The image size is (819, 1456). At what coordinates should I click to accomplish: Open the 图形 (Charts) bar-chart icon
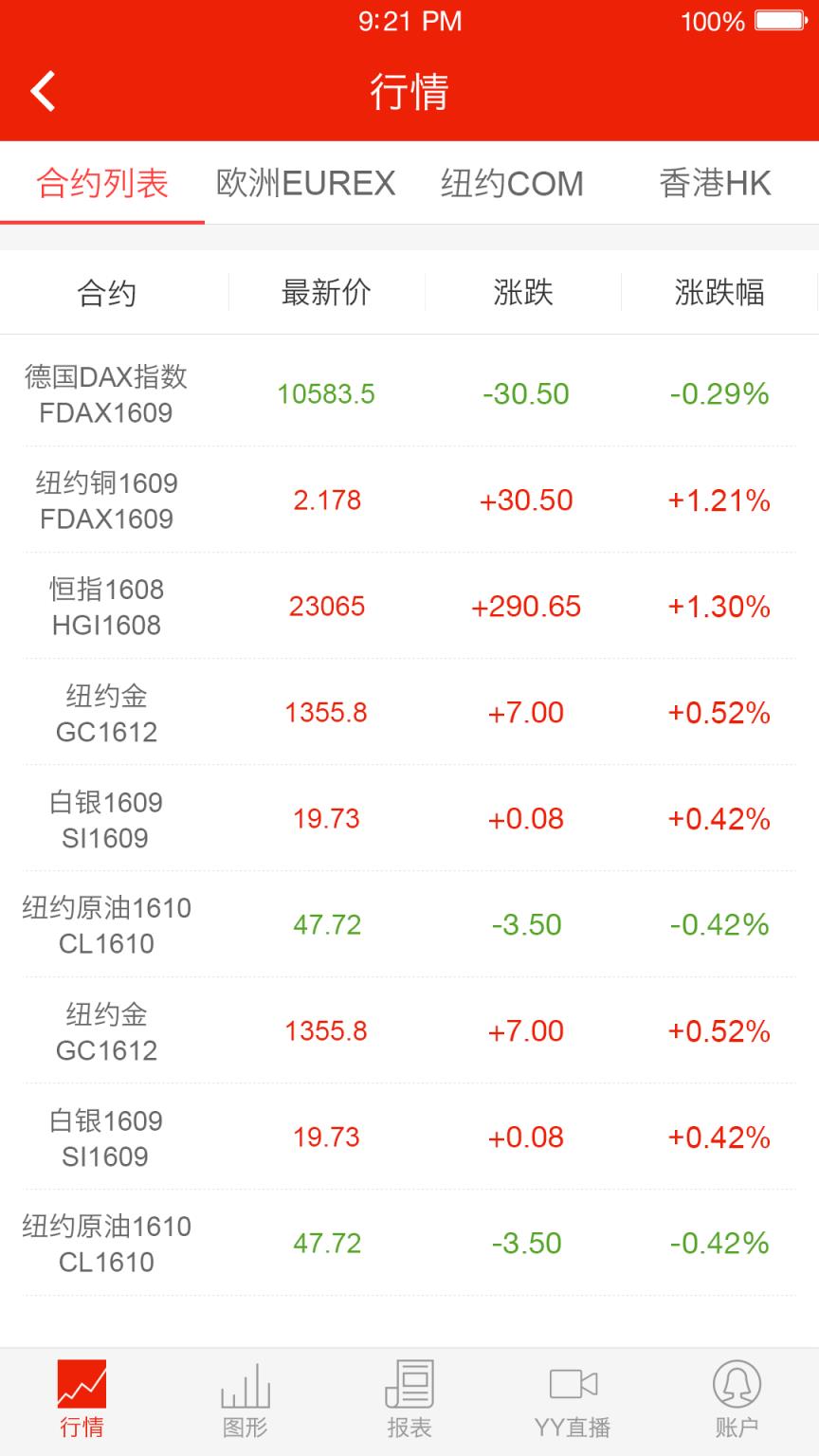[246, 1395]
